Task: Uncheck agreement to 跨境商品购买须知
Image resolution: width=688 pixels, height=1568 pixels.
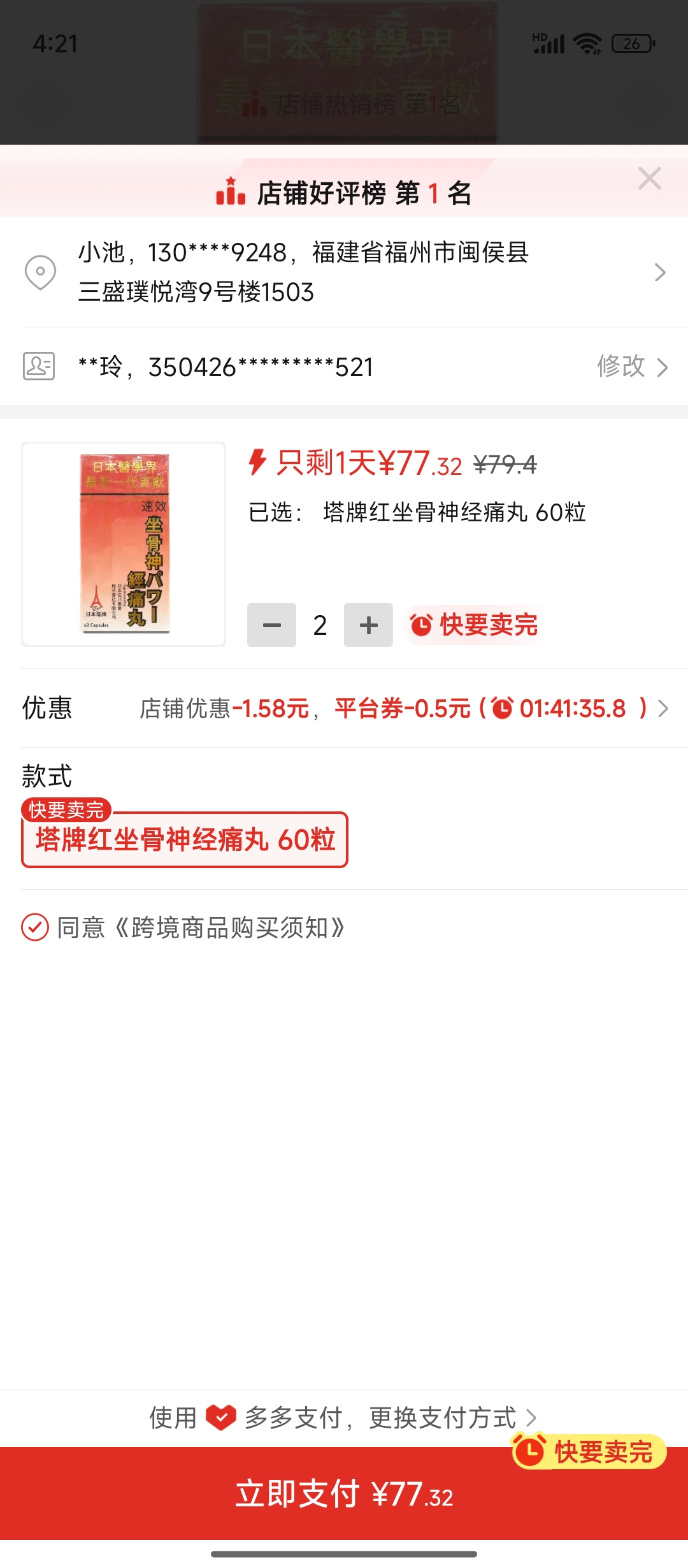Action: tap(35, 927)
